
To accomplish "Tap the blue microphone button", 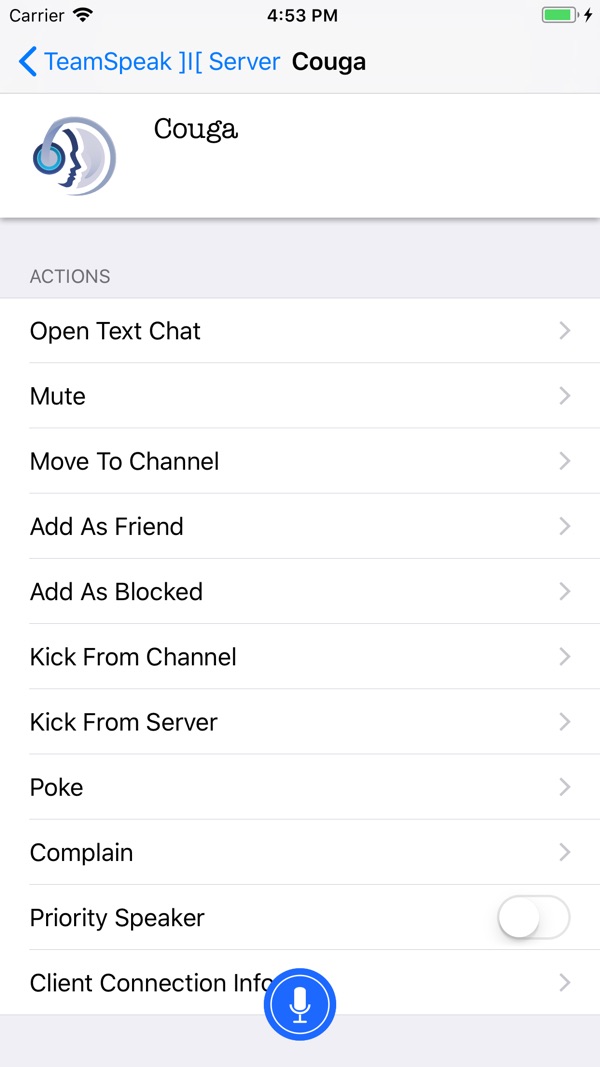I will pos(300,1004).
